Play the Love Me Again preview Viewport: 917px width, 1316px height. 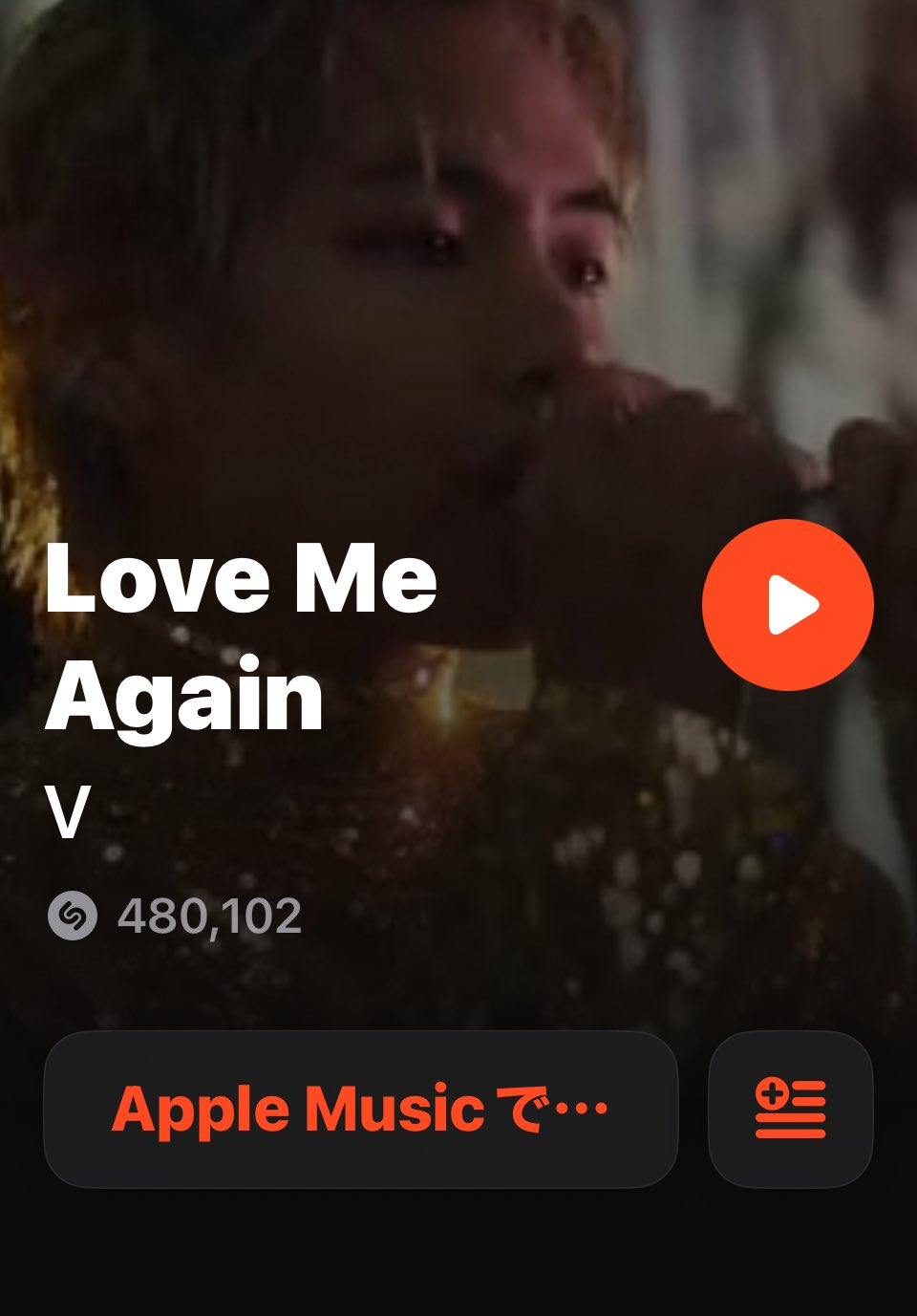pos(787,605)
